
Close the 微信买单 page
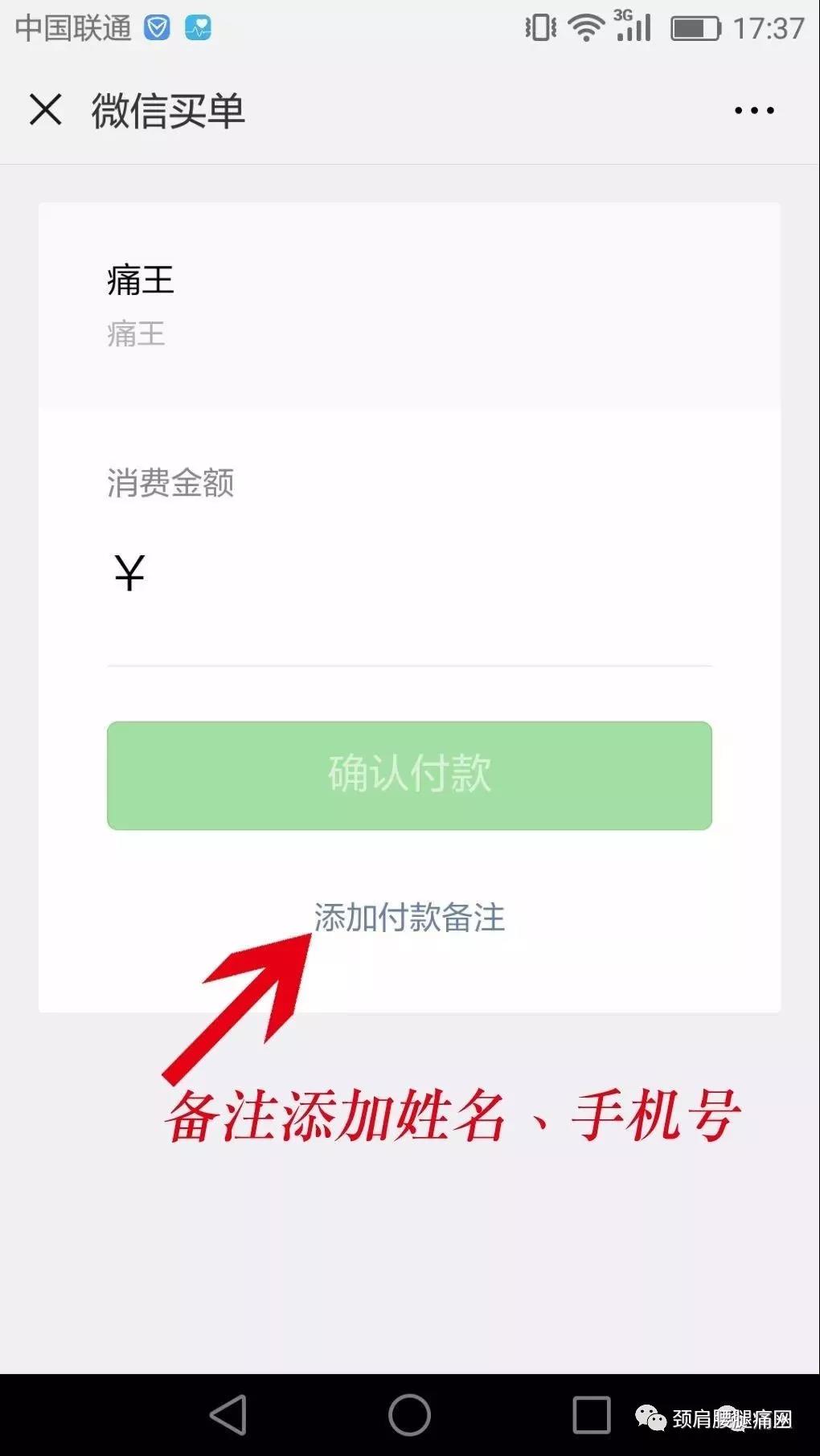pos(45,109)
